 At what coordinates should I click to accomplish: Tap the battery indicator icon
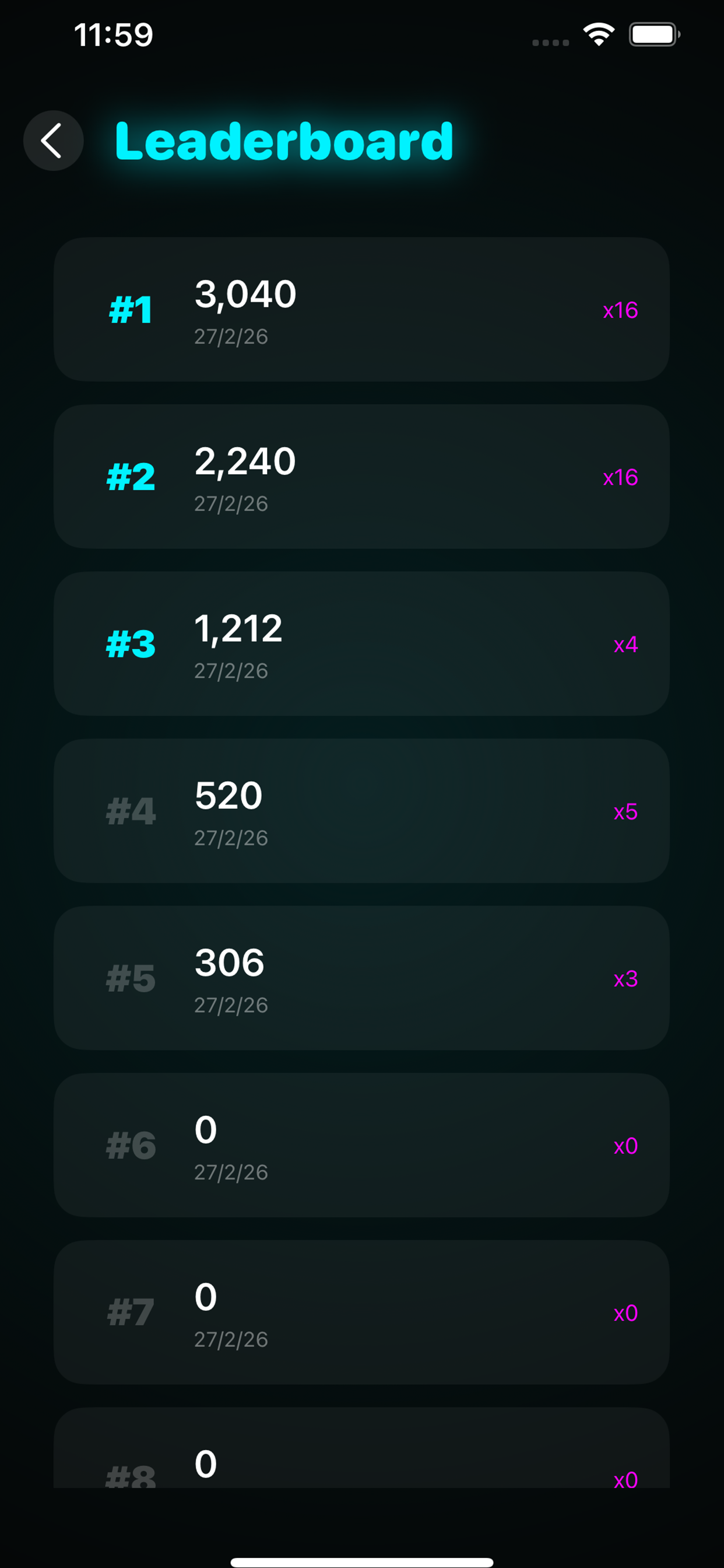pyautogui.click(x=652, y=34)
